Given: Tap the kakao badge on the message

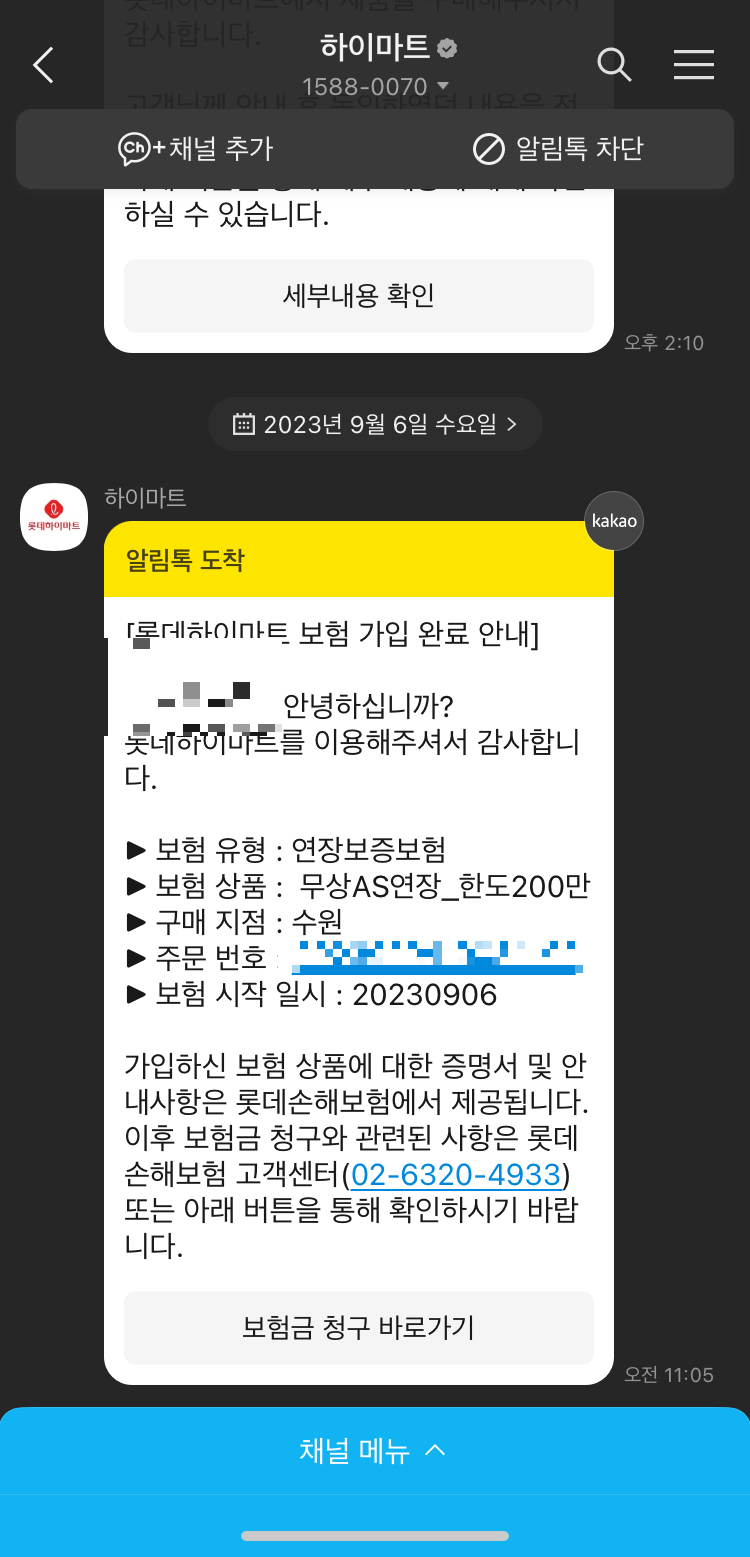Looking at the screenshot, I should pos(613,520).
